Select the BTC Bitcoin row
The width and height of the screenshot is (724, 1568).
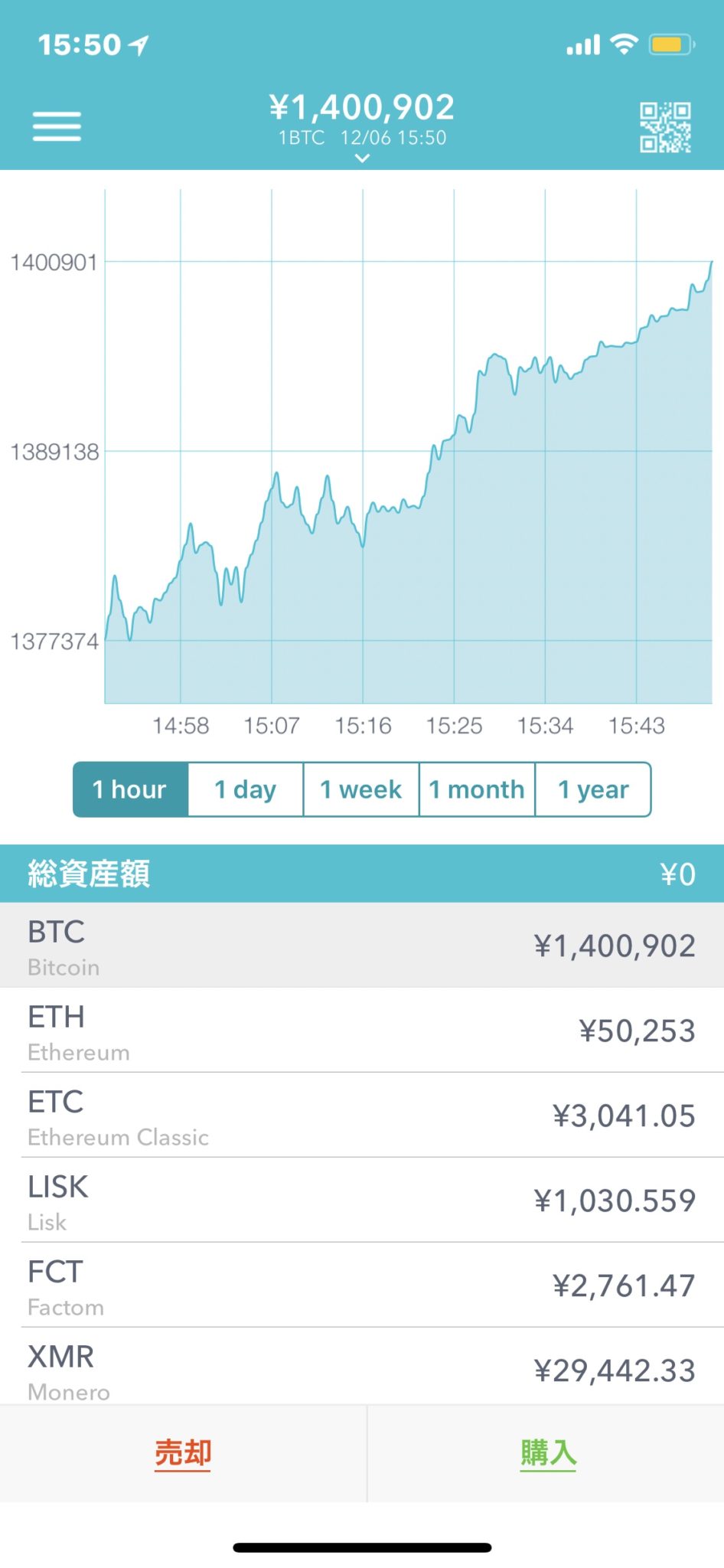coord(362,946)
